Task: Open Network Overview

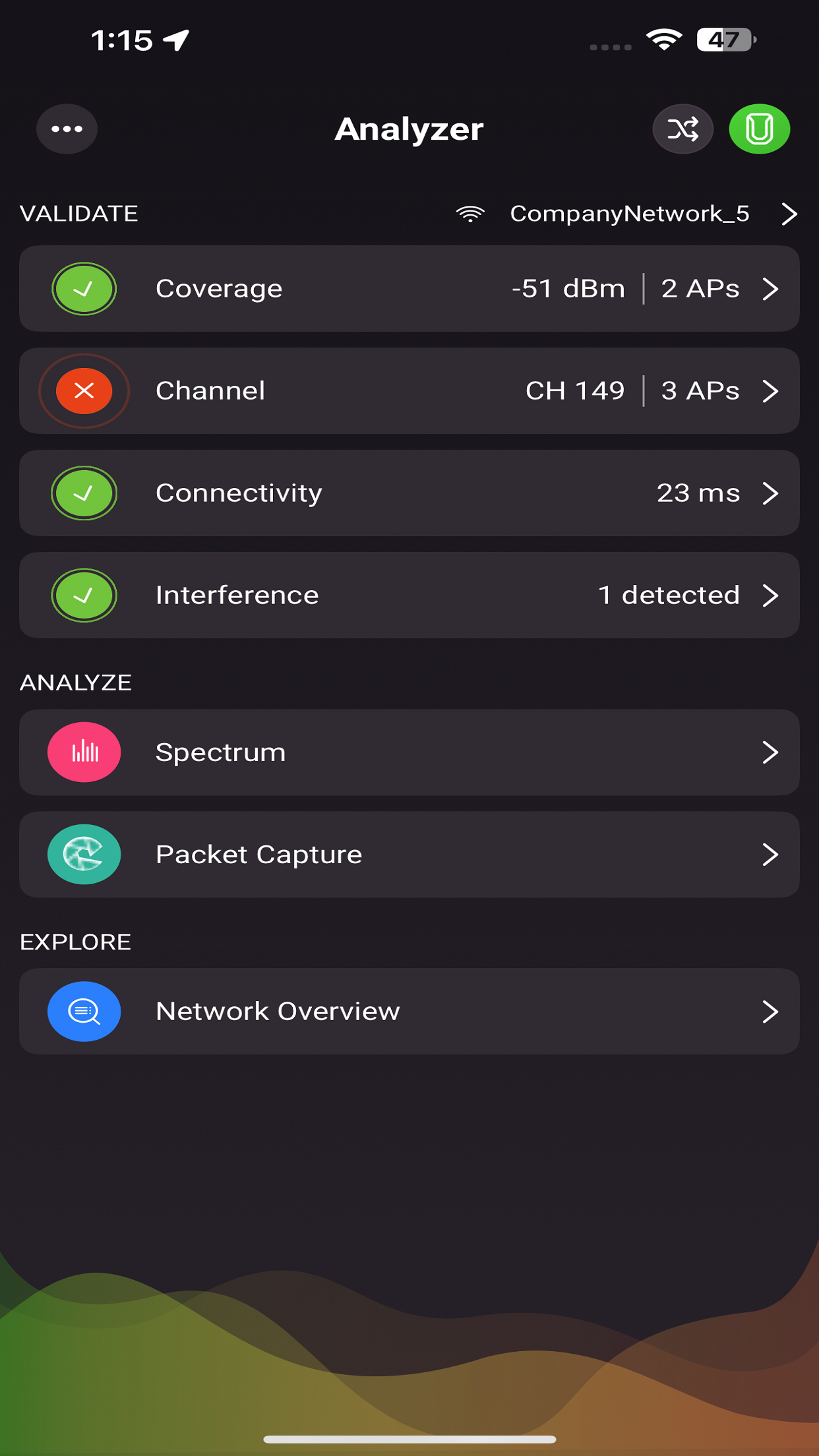Action: click(x=409, y=1011)
